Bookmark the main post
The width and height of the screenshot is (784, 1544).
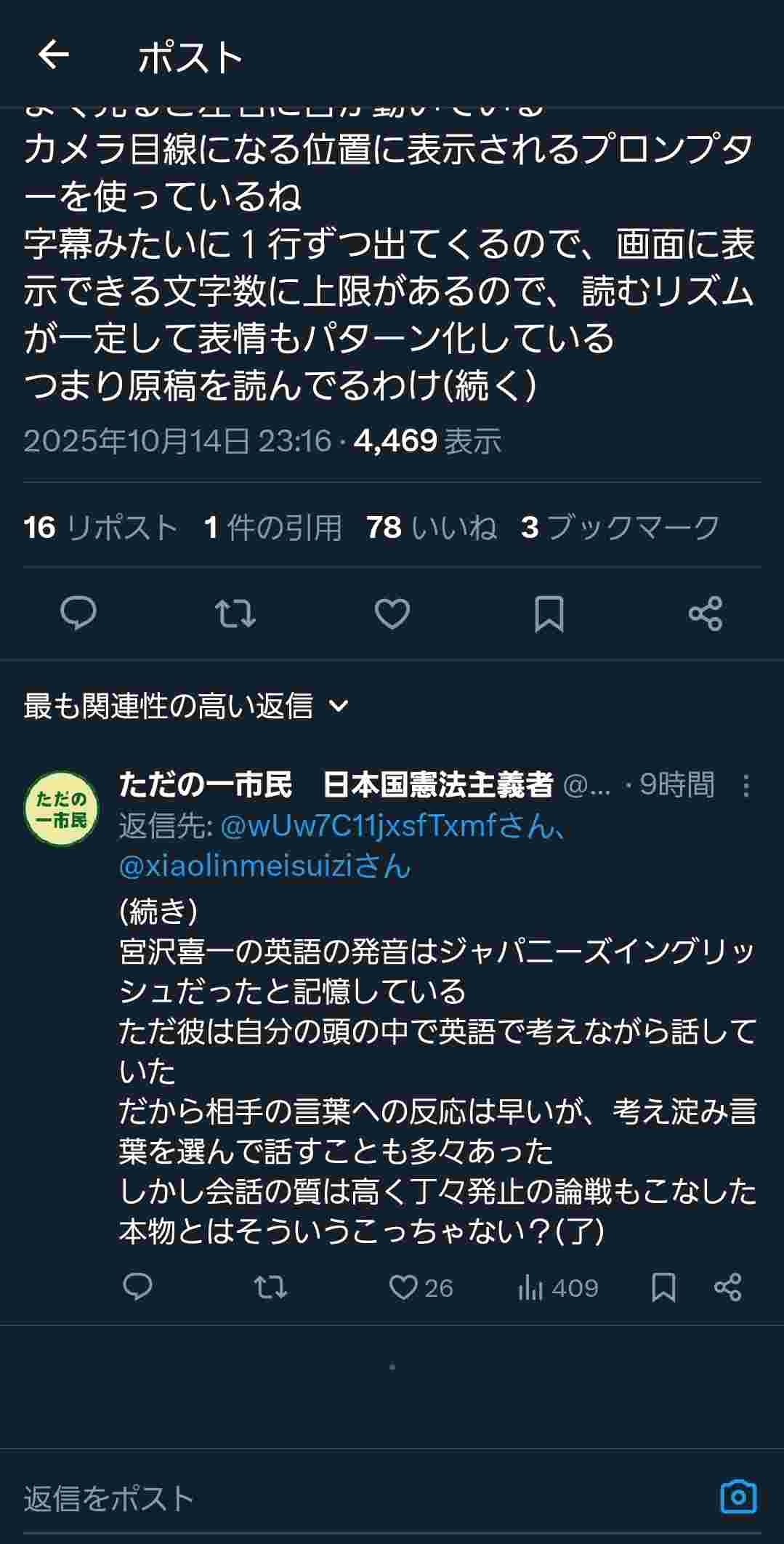click(x=549, y=613)
